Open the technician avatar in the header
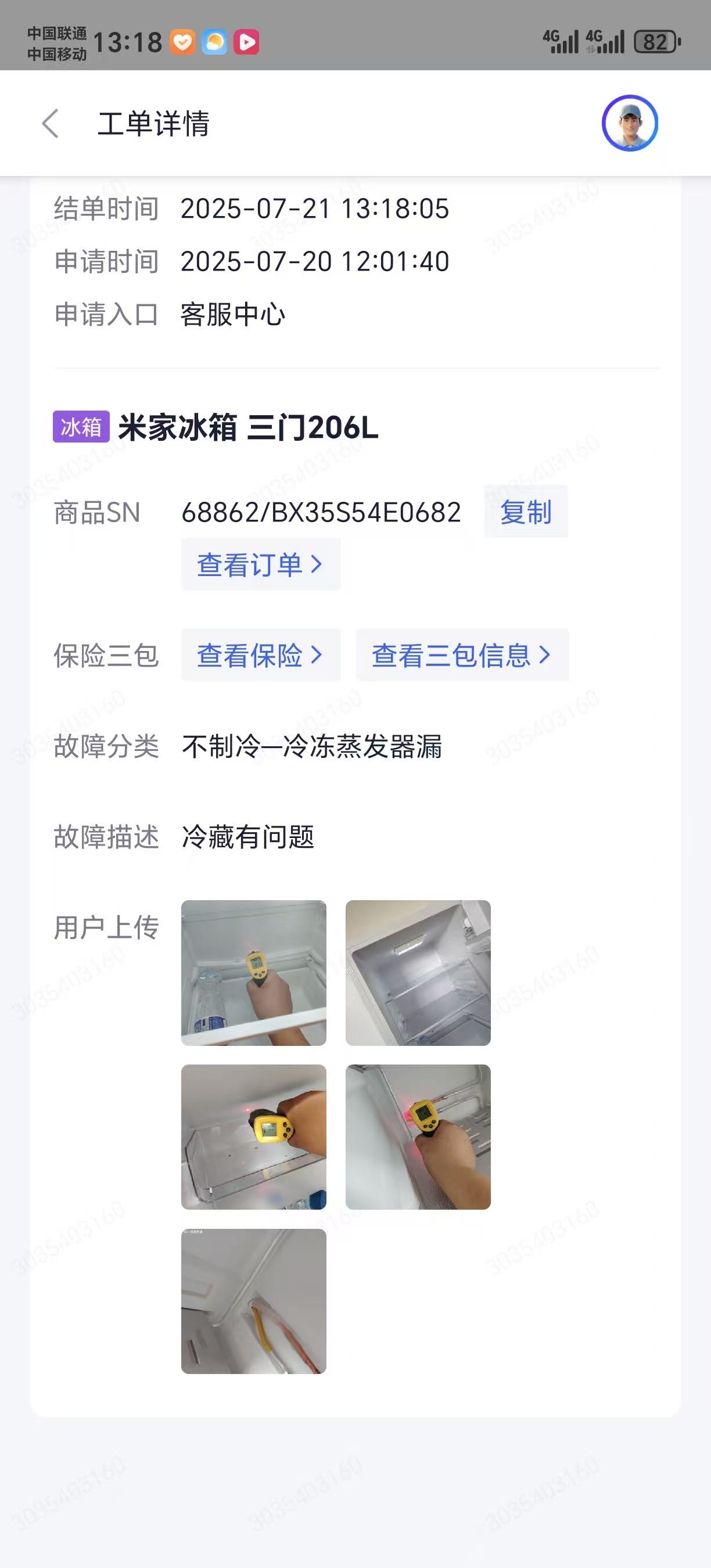Image resolution: width=711 pixels, height=1568 pixels. 630,123
